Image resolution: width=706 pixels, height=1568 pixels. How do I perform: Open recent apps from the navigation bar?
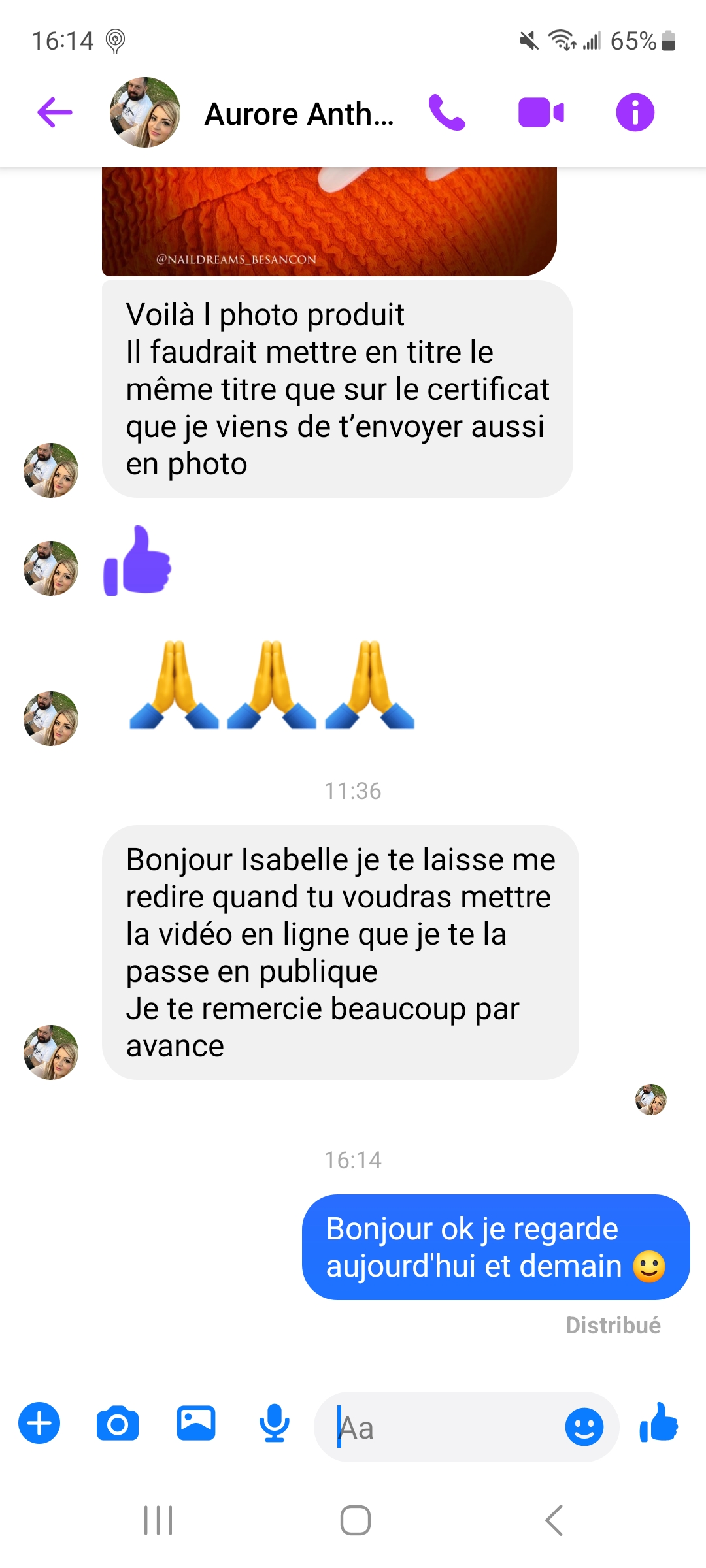158,1520
